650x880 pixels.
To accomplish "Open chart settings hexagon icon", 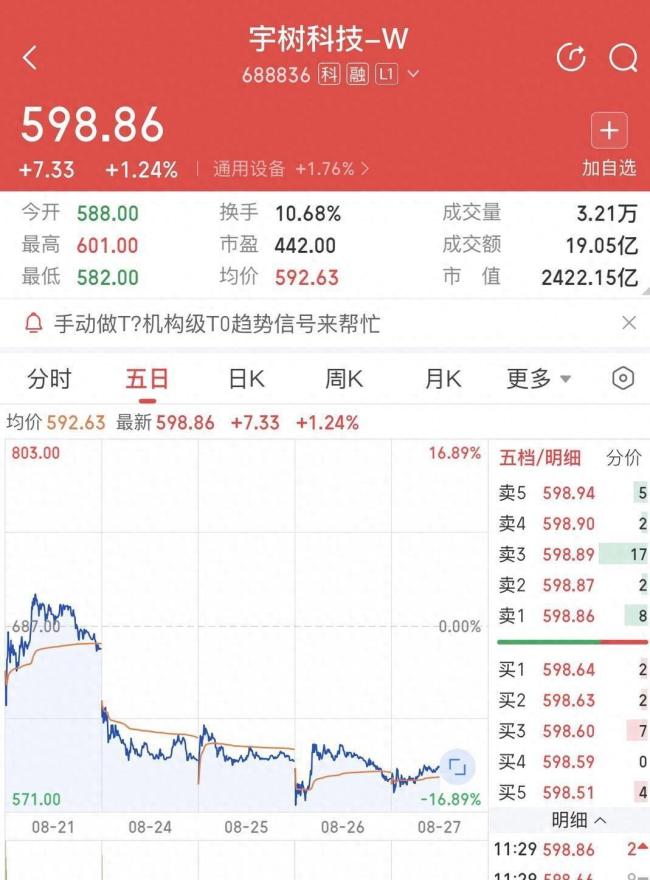I will [622, 378].
